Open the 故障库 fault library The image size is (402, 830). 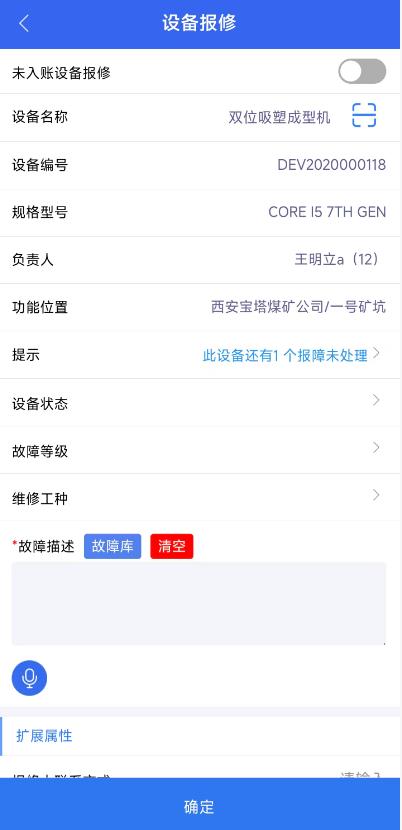(x=112, y=546)
